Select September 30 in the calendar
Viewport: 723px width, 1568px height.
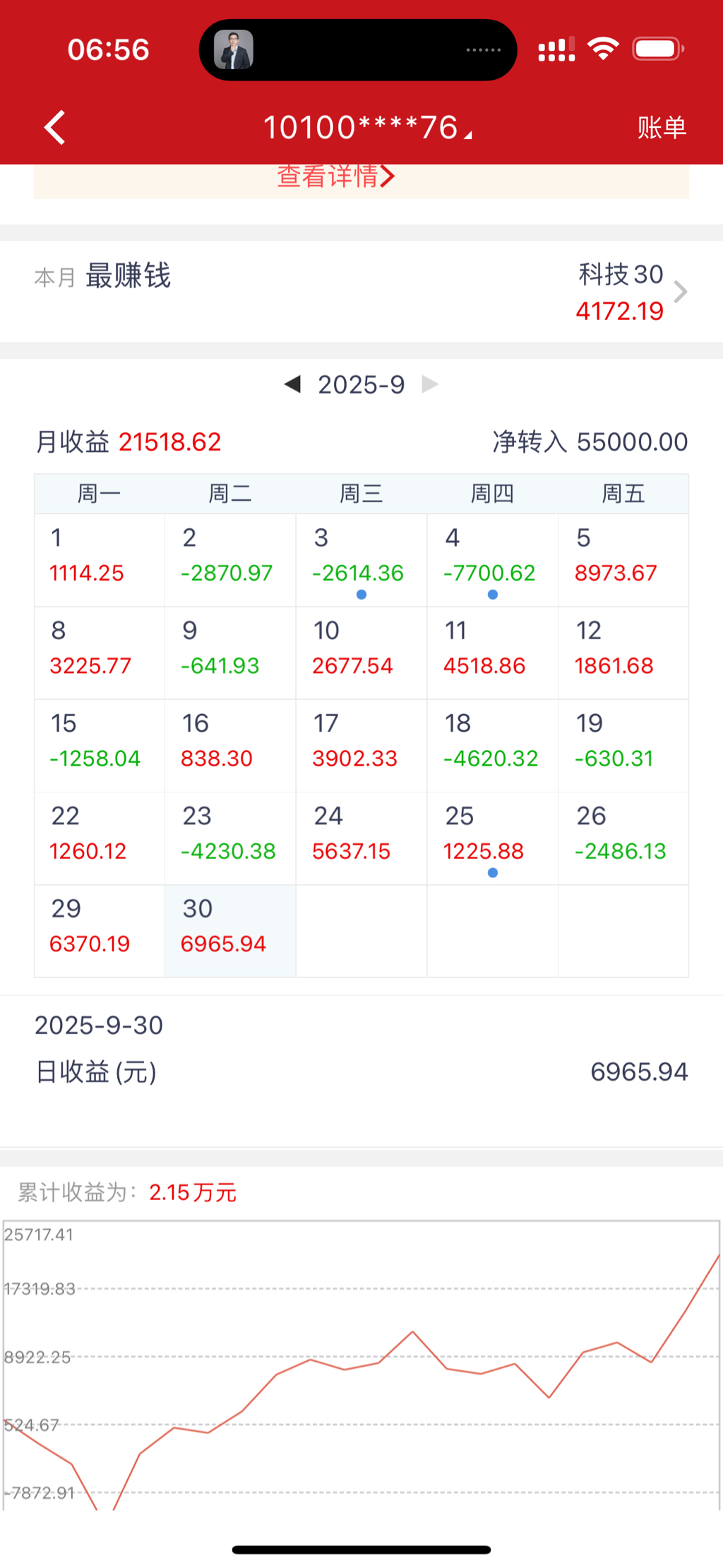[230, 930]
